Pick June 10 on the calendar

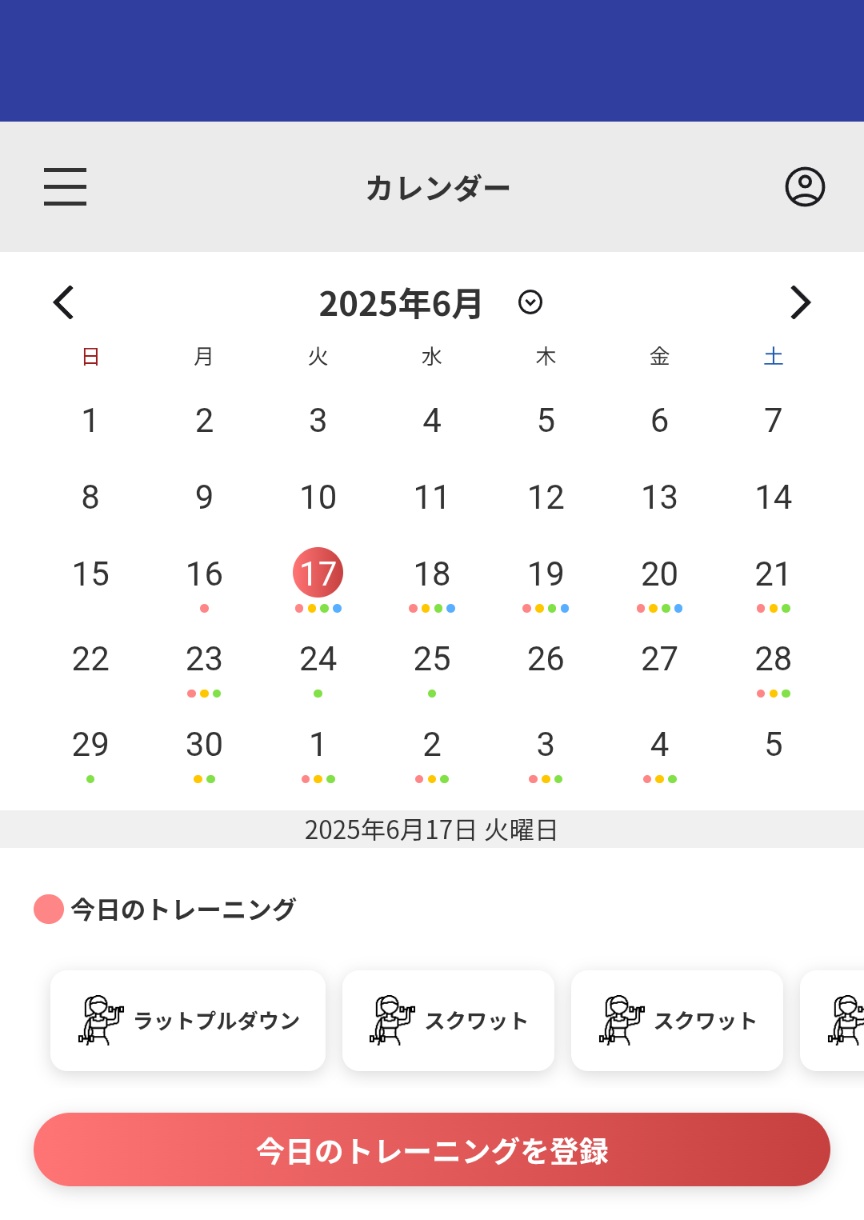tap(318, 497)
